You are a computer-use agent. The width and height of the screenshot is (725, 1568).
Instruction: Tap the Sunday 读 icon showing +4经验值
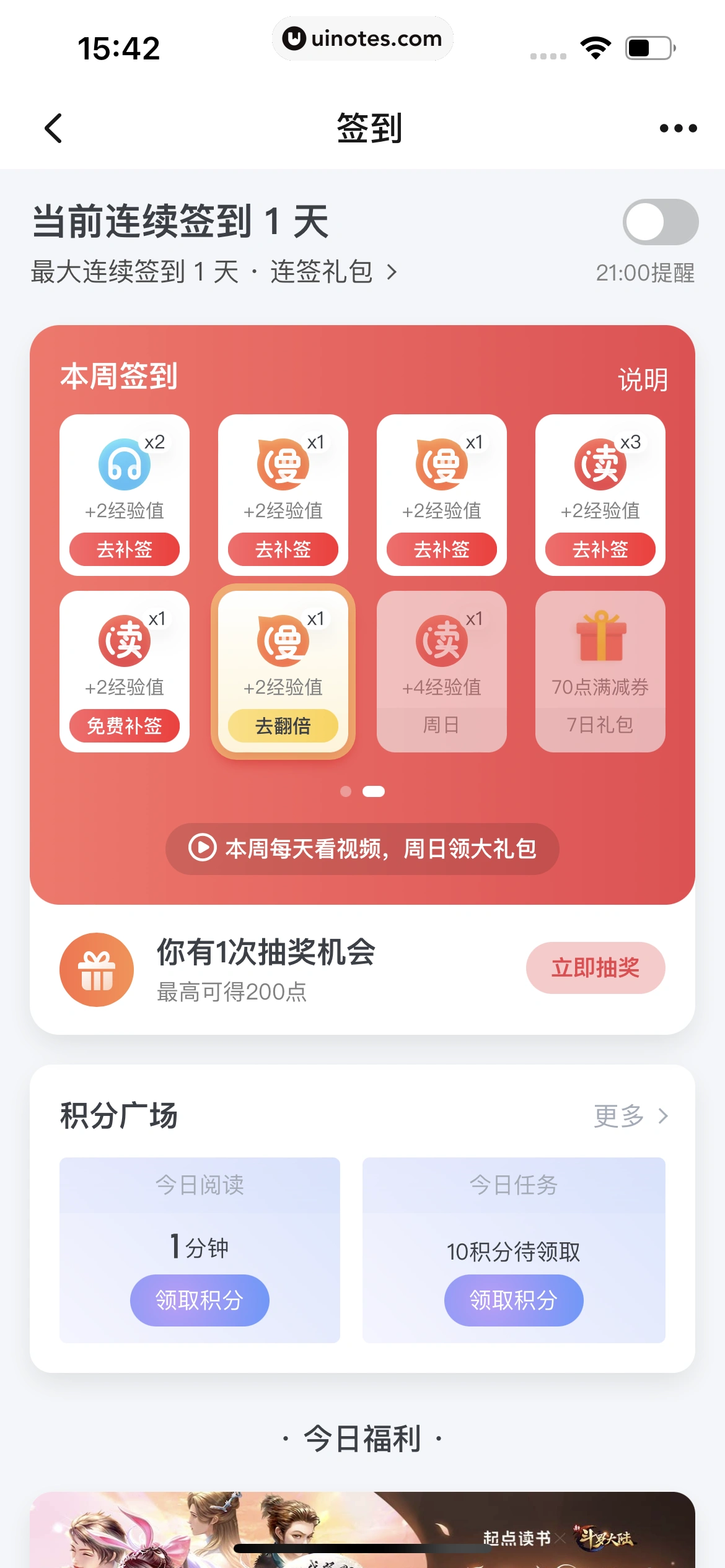click(441, 640)
